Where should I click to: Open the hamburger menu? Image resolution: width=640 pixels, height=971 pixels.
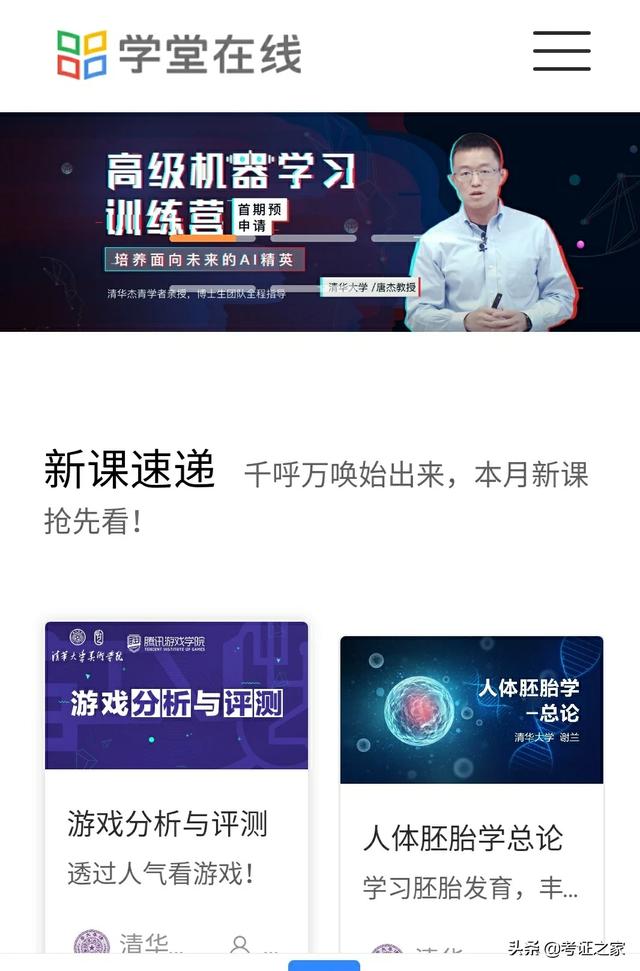[x=561, y=51]
